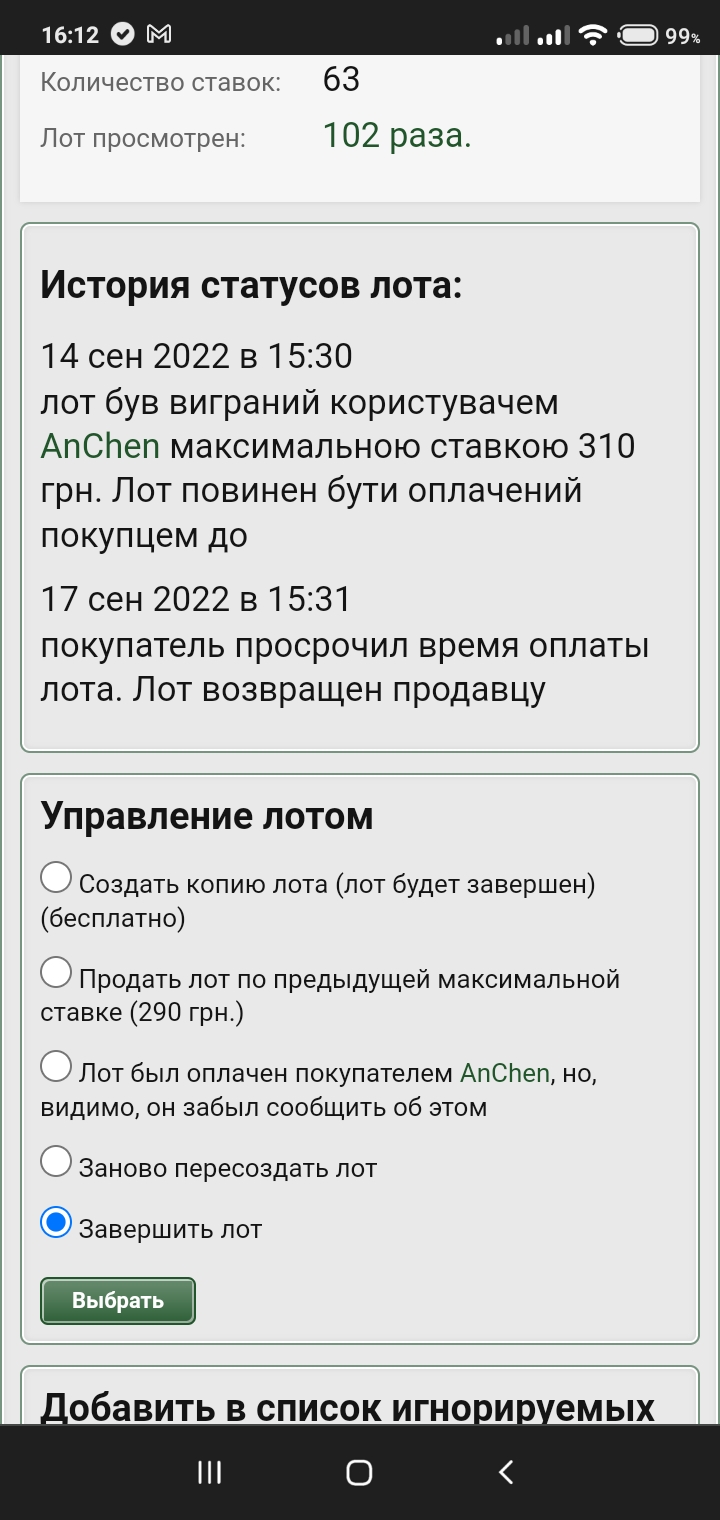Select the 'Завершить лот' radio button
Screen dimensions: 720x1520
coord(56,1223)
